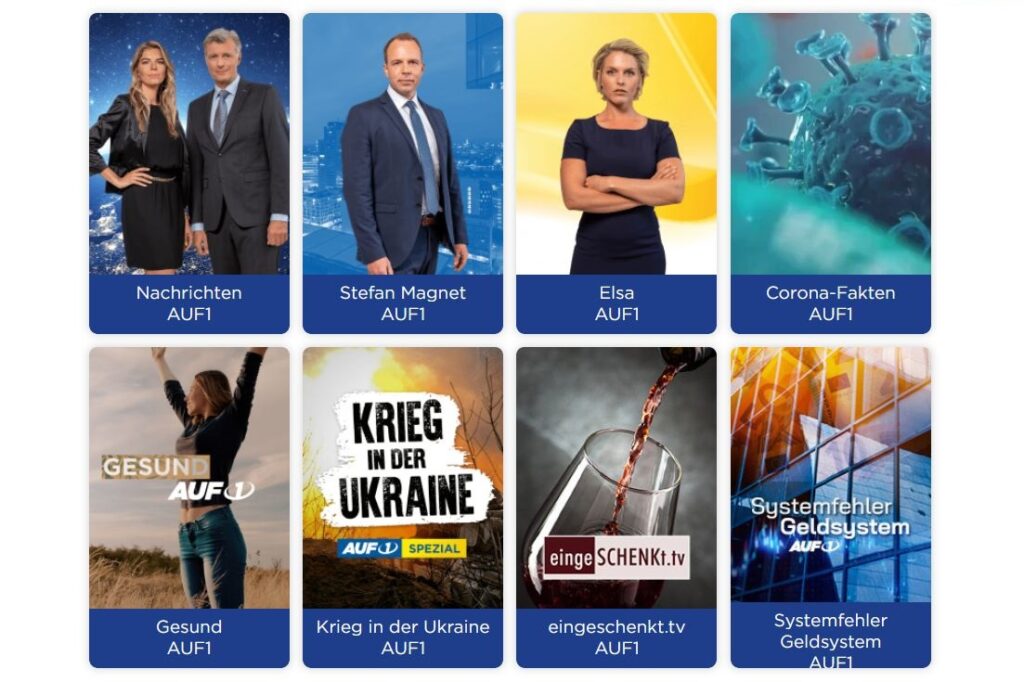The image size is (1024, 682).
Task: Open the Stefan Magnet AUF1 card
Action: click(402, 173)
